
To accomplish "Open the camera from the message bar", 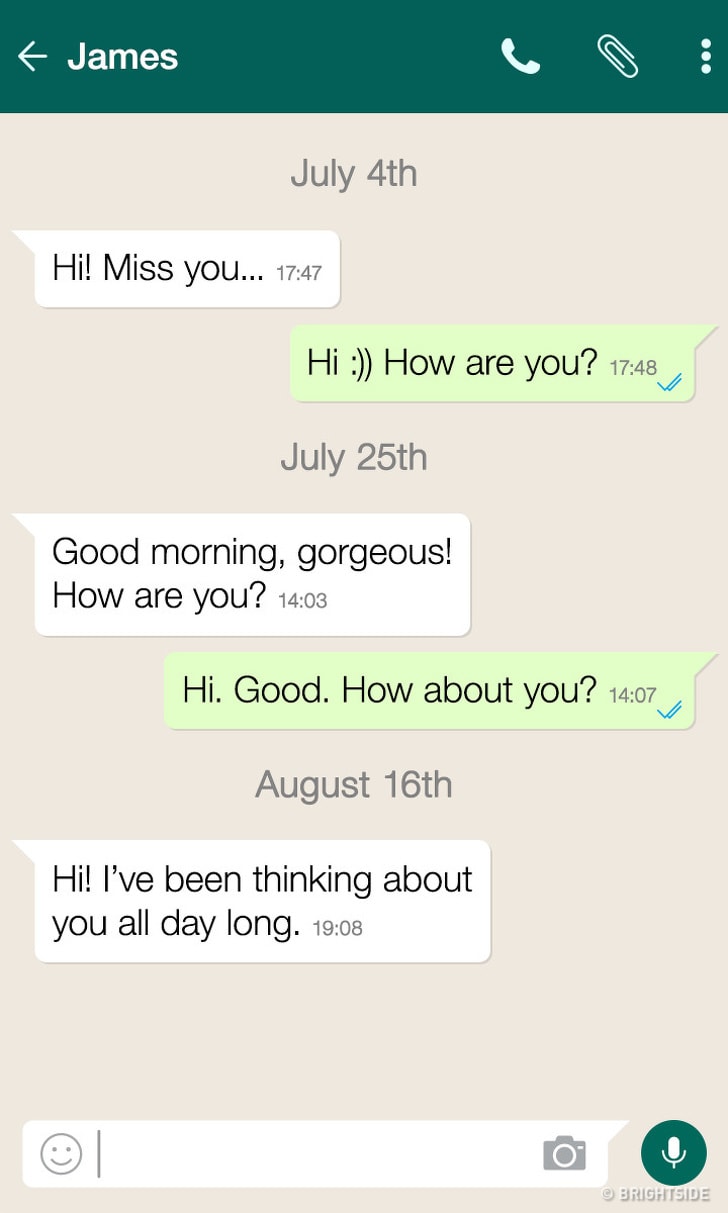I will click(564, 1153).
